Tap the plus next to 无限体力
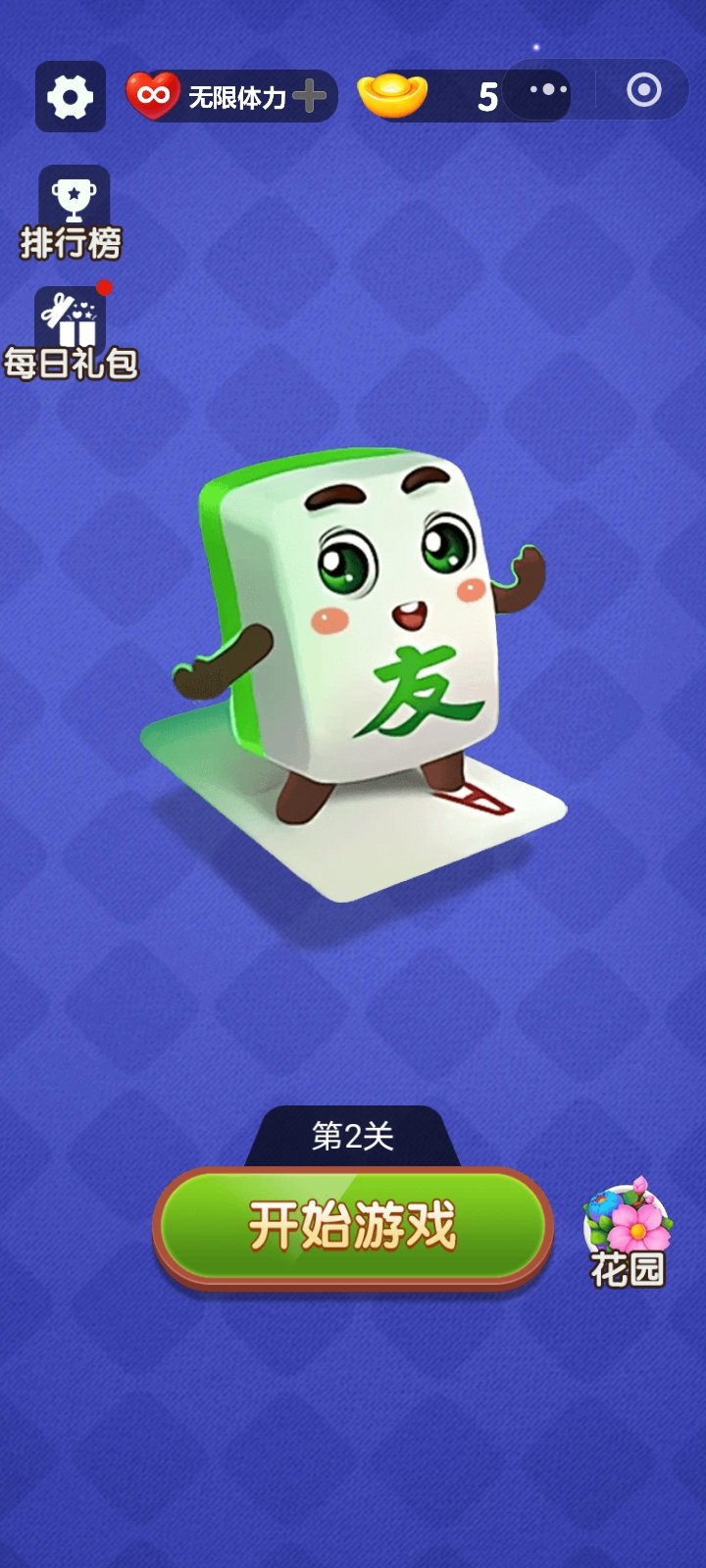706x1568 pixels. pos(309,96)
